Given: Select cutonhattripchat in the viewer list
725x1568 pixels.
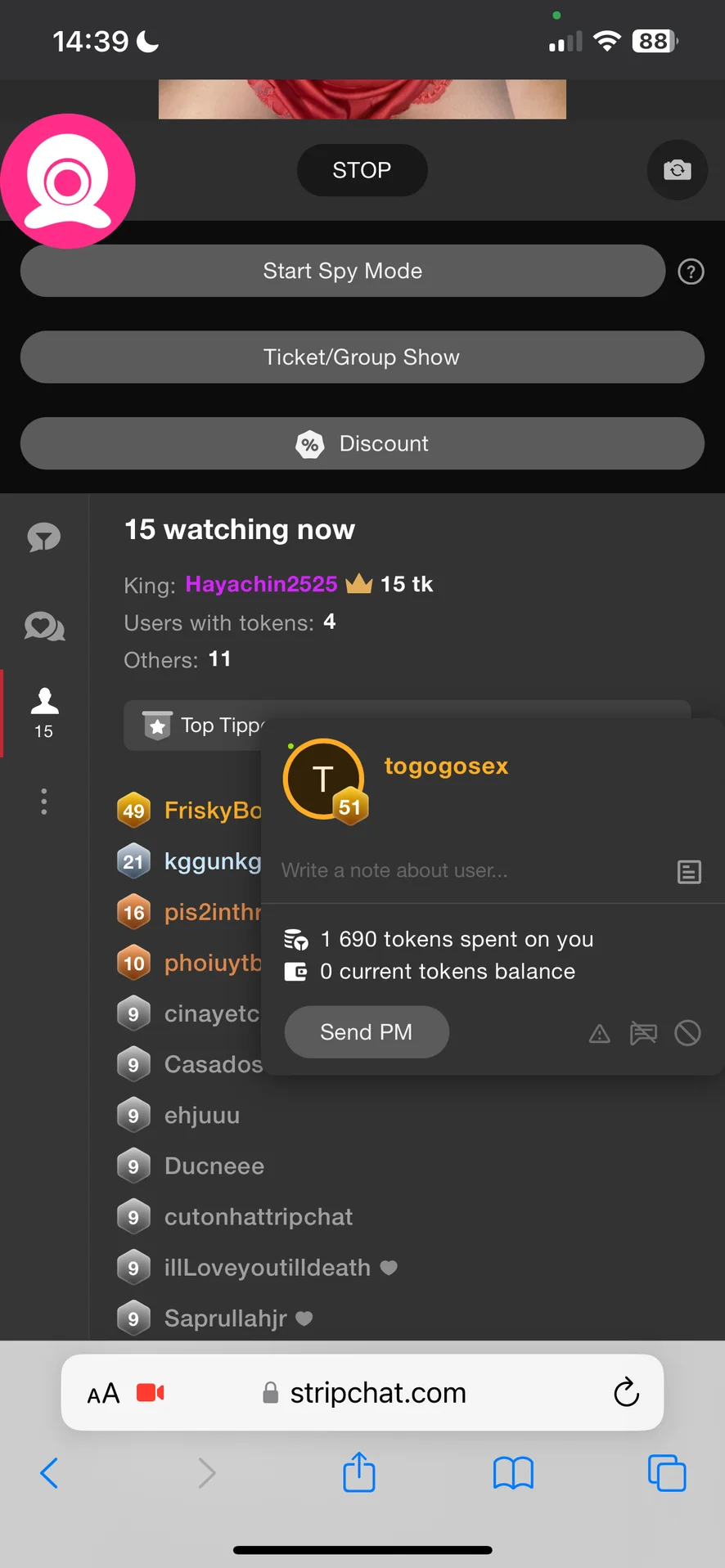Looking at the screenshot, I should 258,1217.
